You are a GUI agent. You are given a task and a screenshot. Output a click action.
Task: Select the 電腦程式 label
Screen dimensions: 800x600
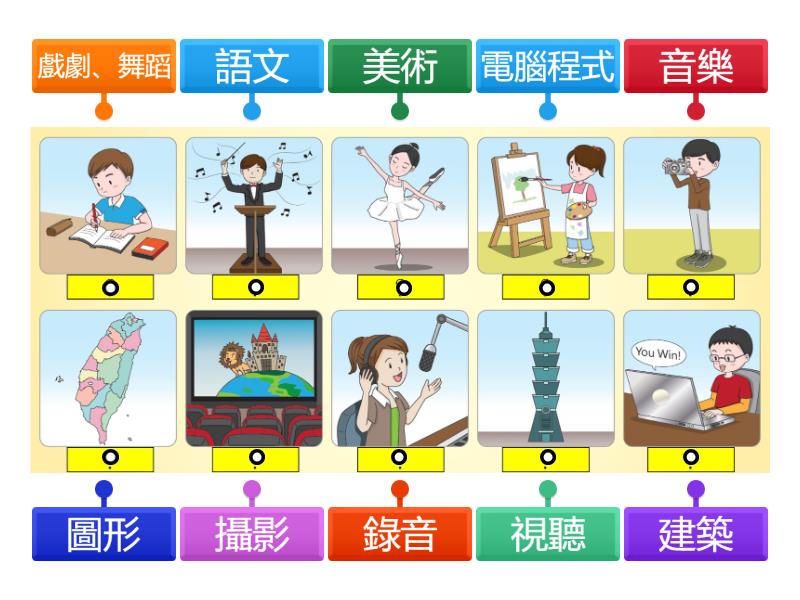click(548, 67)
